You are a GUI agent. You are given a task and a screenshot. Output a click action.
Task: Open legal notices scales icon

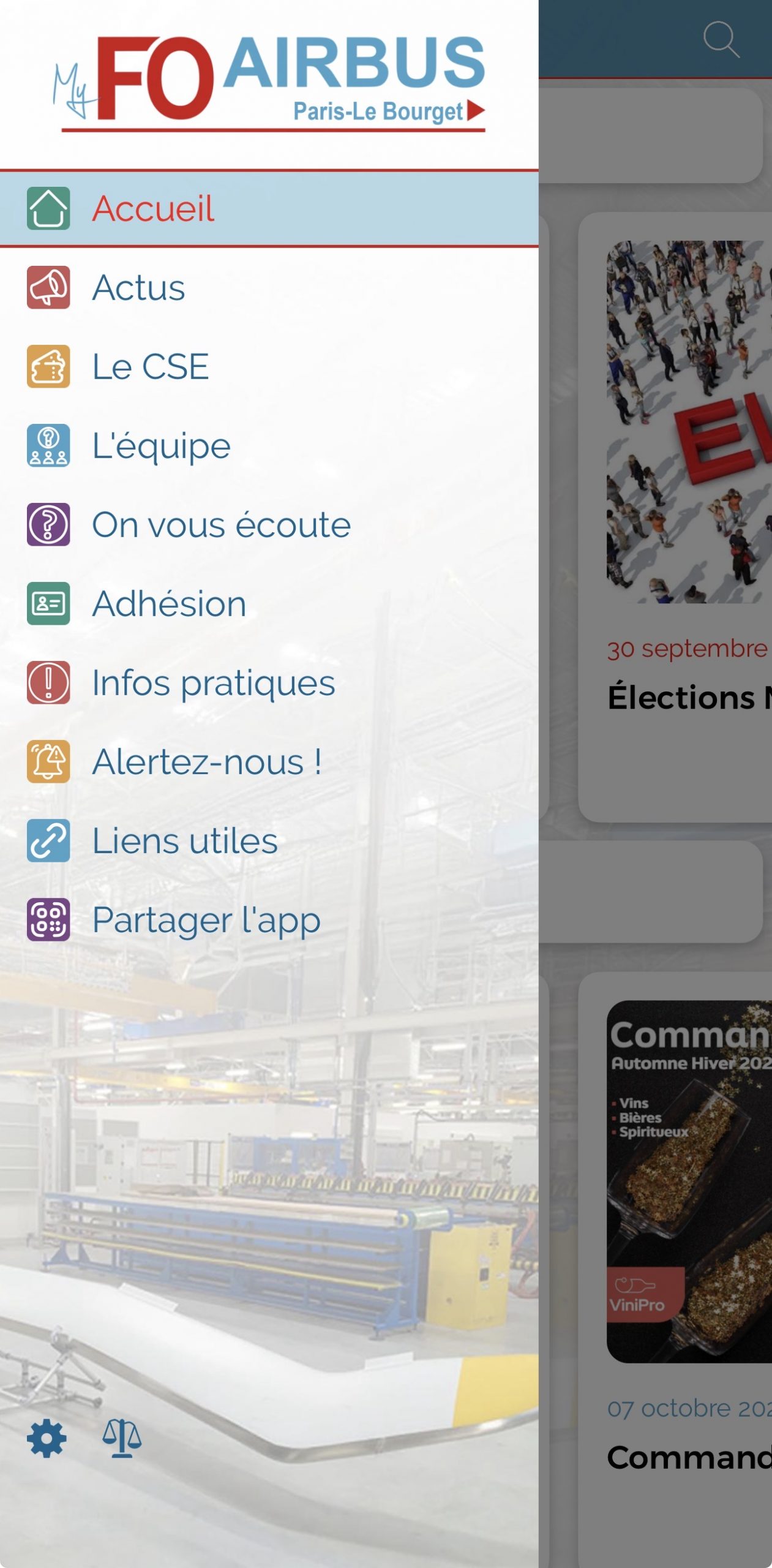coord(122,1438)
